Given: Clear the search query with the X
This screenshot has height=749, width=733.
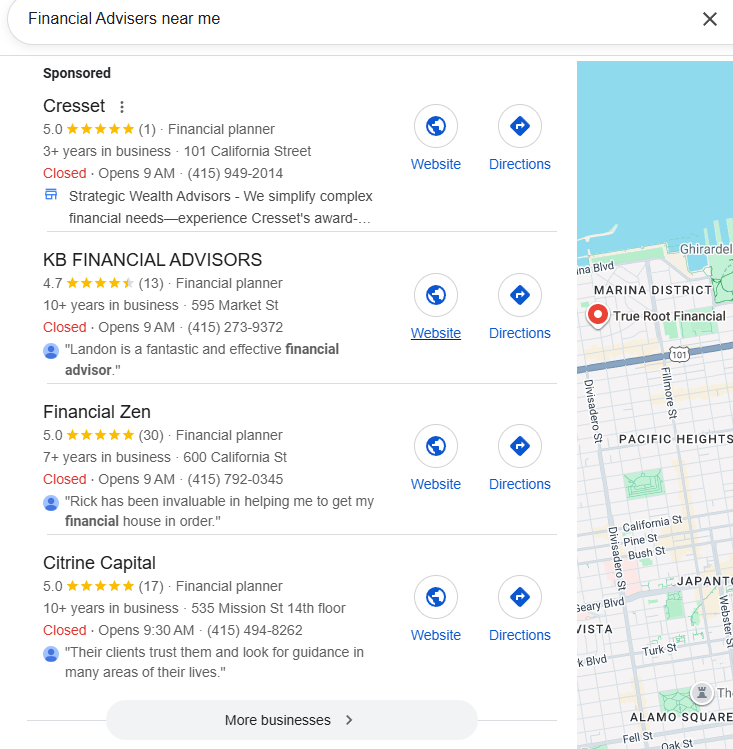Looking at the screenshot, I should pyautogui.click(x=710, y=19).
